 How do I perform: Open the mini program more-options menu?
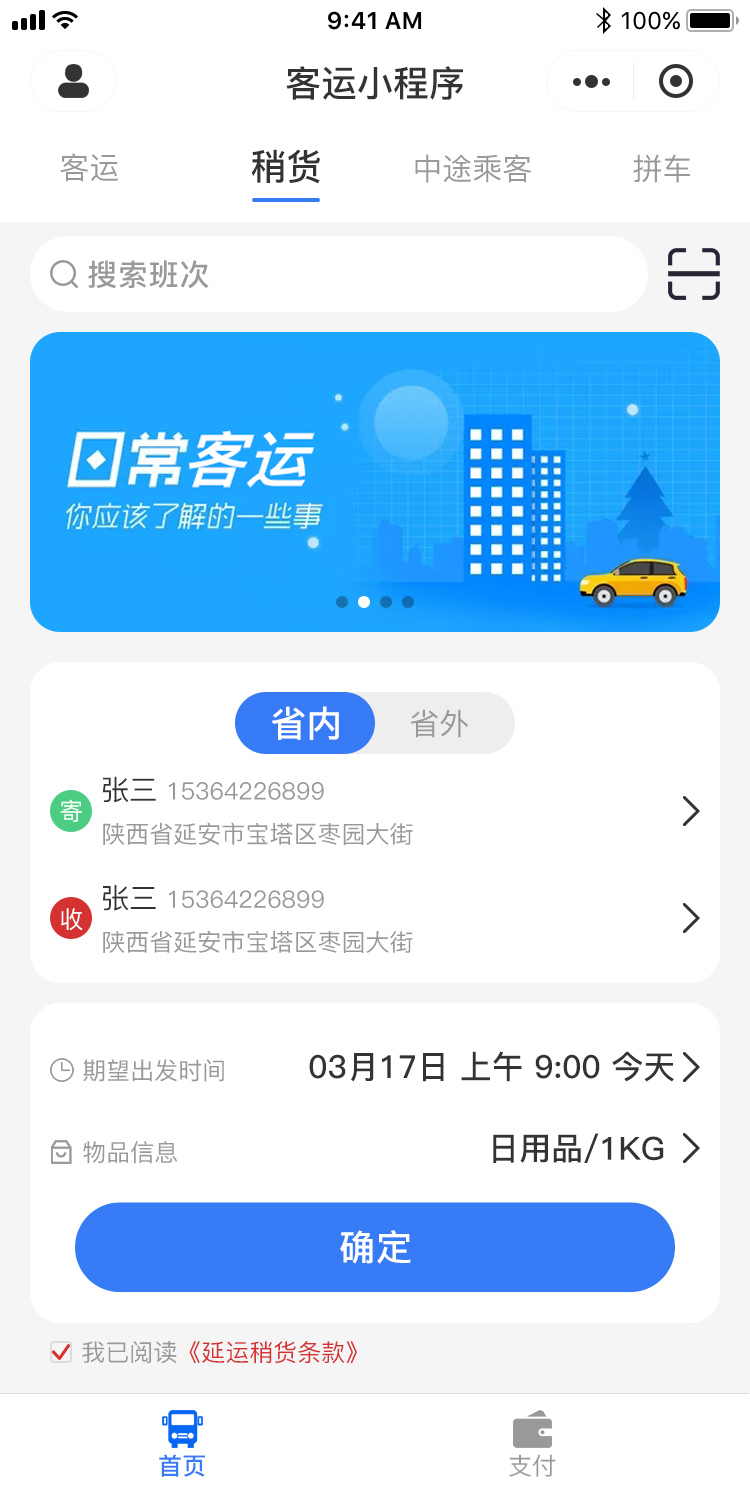click(591, 81)
